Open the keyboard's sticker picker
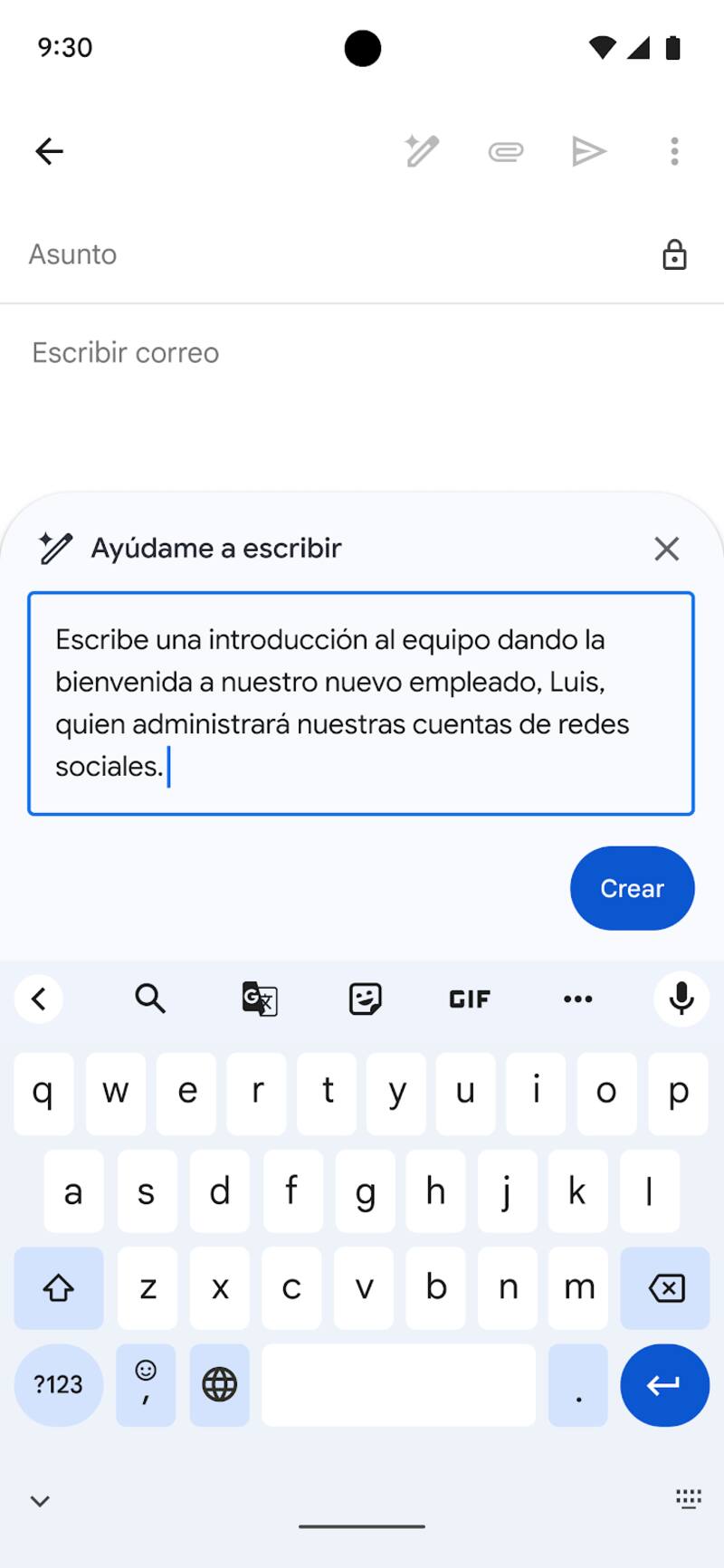Screen dimensions: 724x1568 [365, 999]
